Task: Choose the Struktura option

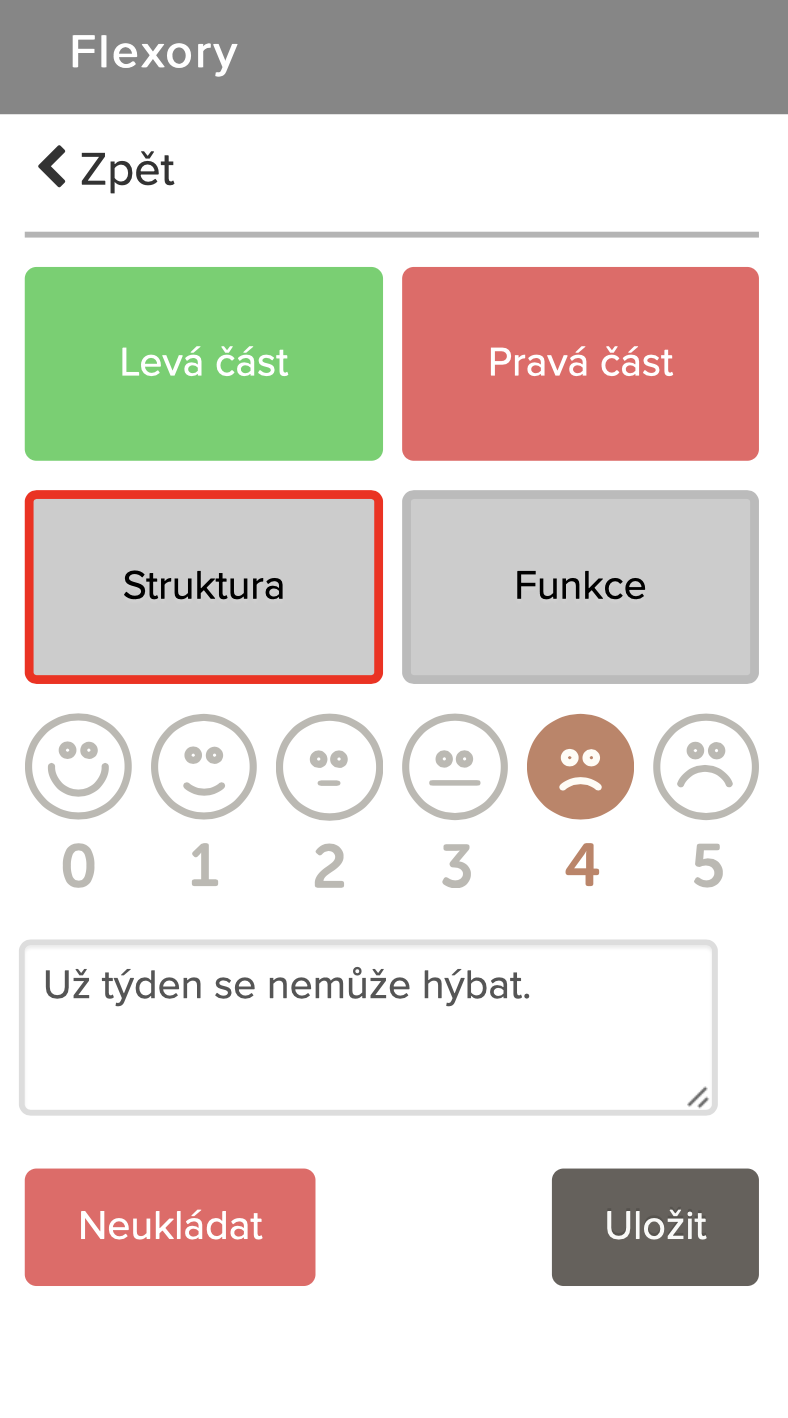Action: [204, 586]
